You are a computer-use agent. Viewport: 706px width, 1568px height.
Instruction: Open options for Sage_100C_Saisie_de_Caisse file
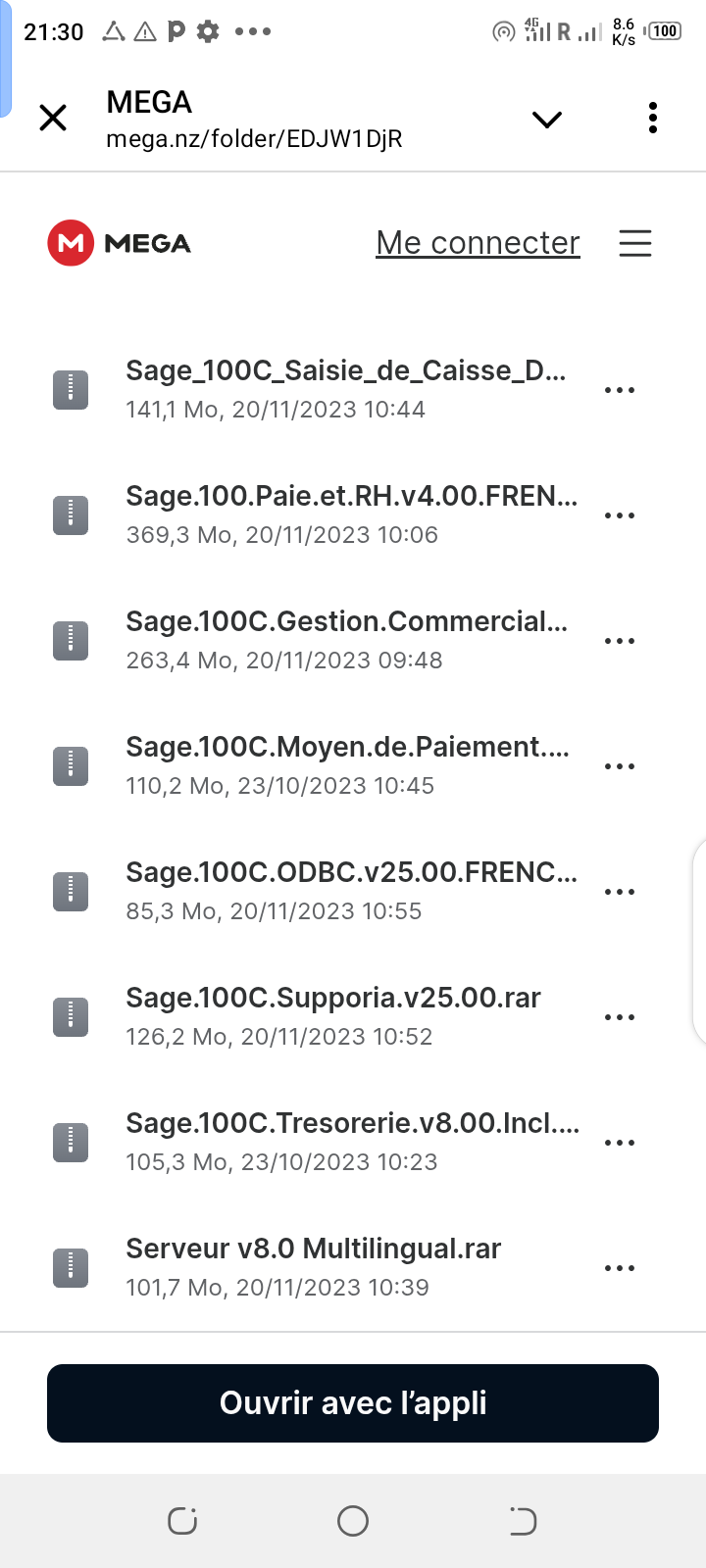[620, 390]
